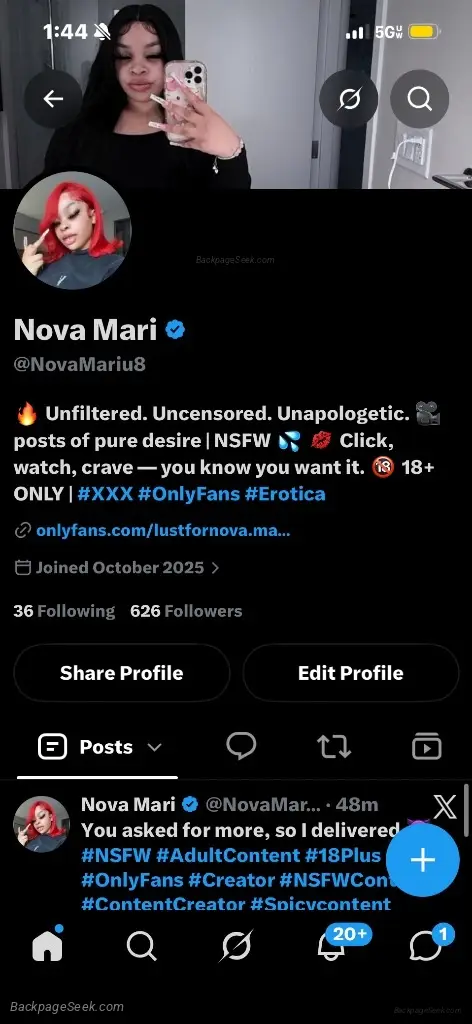View the Joined October 2025 details
The image size is (472, 1024).
117,568
